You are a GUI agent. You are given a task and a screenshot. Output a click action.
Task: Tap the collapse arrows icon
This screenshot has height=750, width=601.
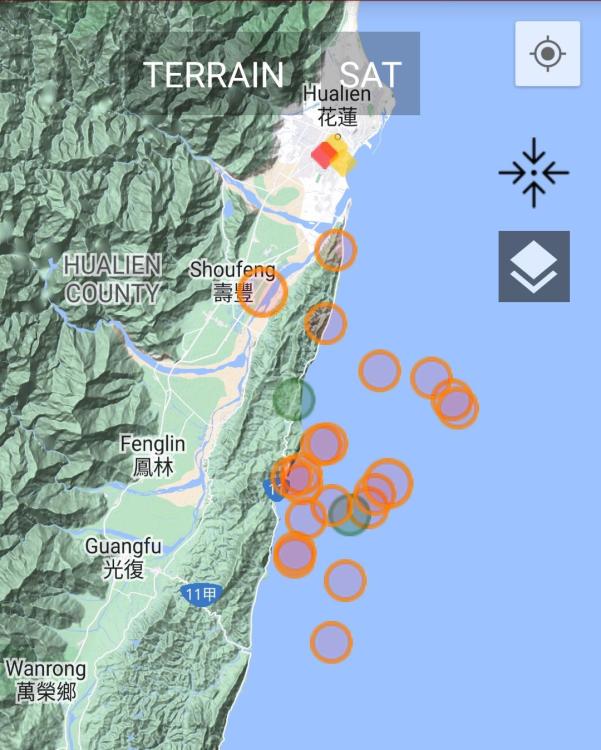coord(533,173)
